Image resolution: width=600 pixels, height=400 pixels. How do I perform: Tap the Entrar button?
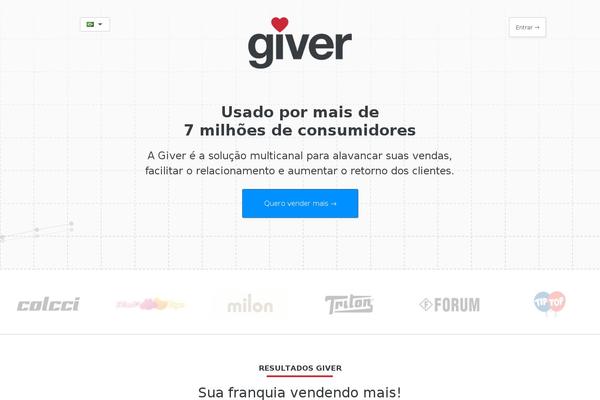pos(527,28)
